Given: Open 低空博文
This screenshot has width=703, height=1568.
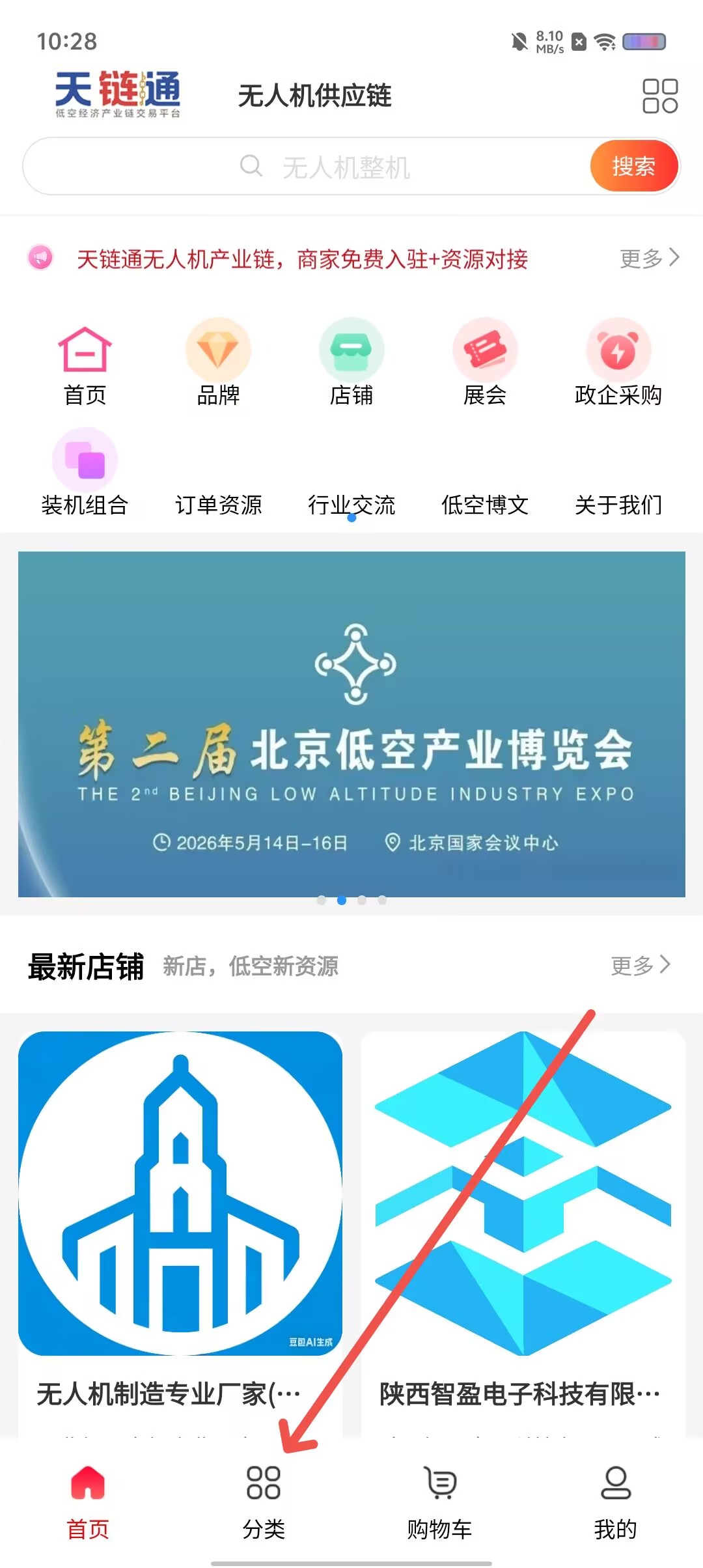Looking at the screenshot, I should point(485,505).
